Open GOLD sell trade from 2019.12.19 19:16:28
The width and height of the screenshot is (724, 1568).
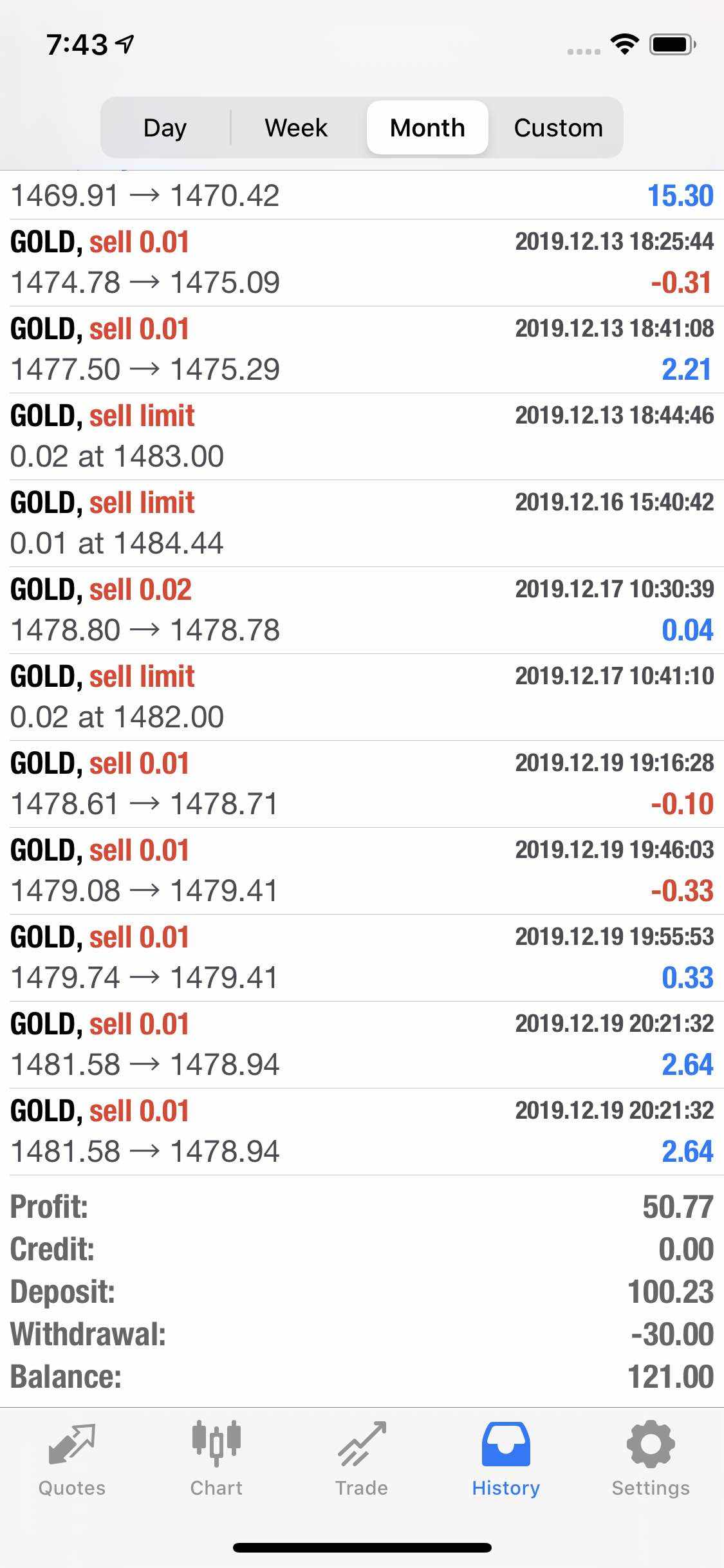(x=362, y=784)
